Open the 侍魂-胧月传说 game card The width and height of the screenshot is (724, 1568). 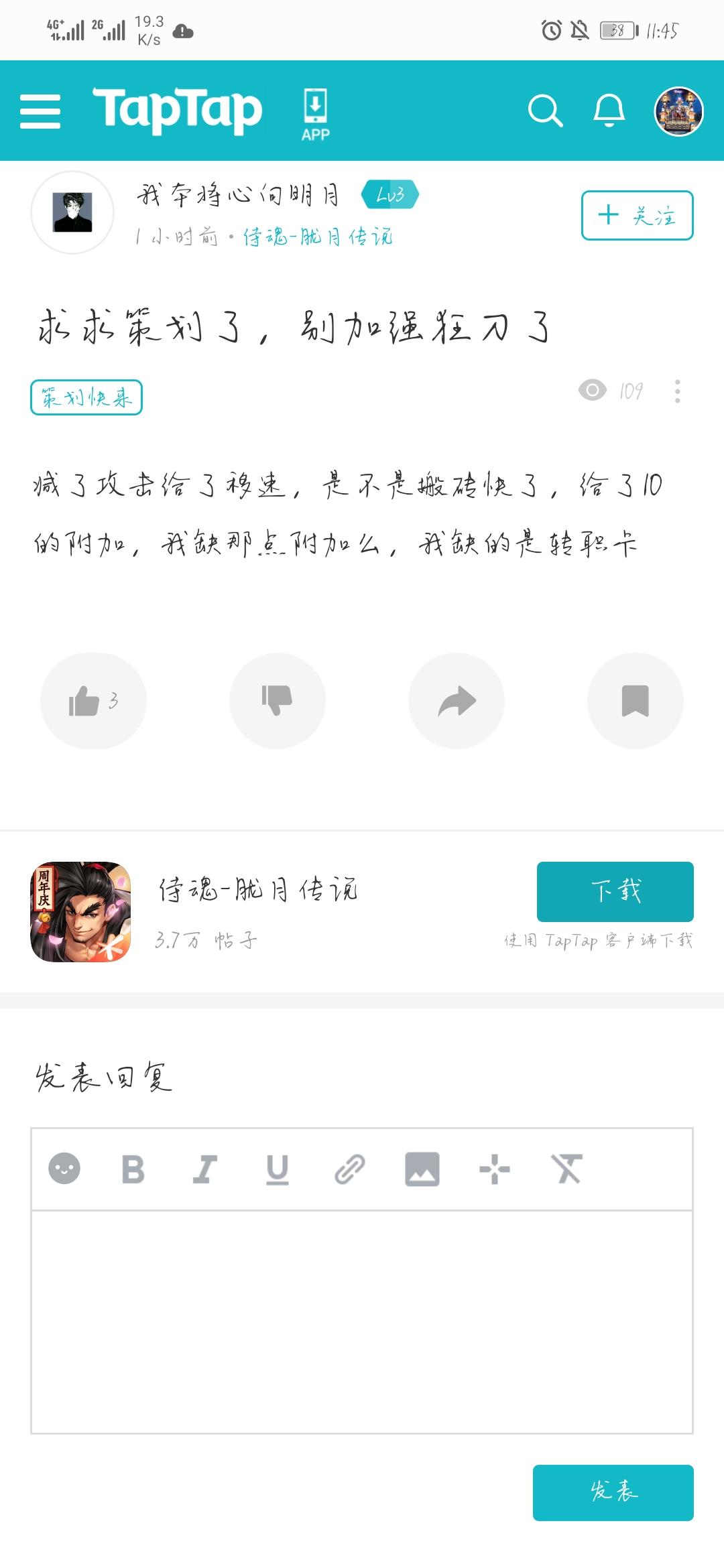(x=258, y=912)
